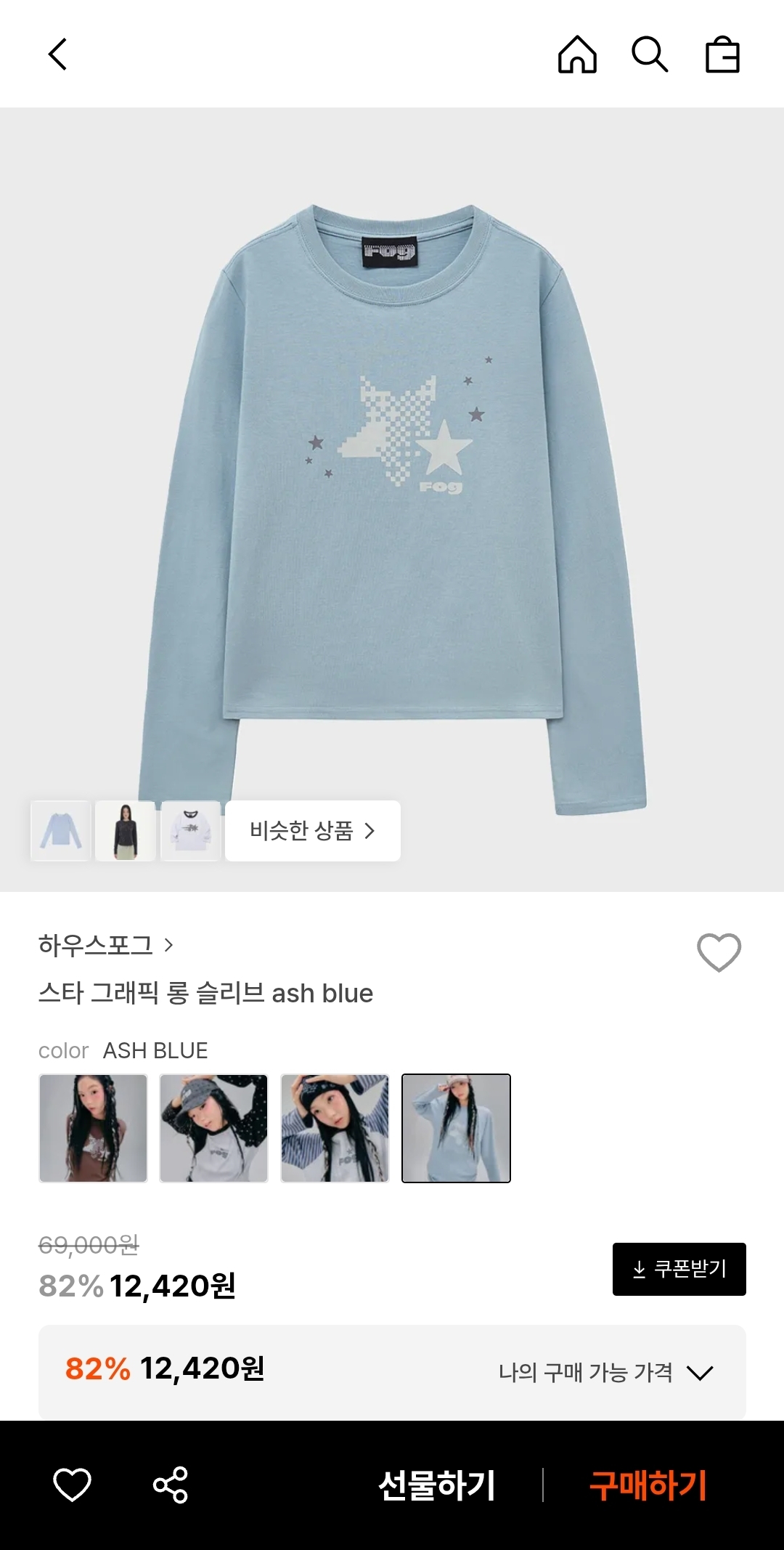Tap 구매하기 to buy now
Viewport: 784px width, 1550px height.
(x=648, y=1485)
